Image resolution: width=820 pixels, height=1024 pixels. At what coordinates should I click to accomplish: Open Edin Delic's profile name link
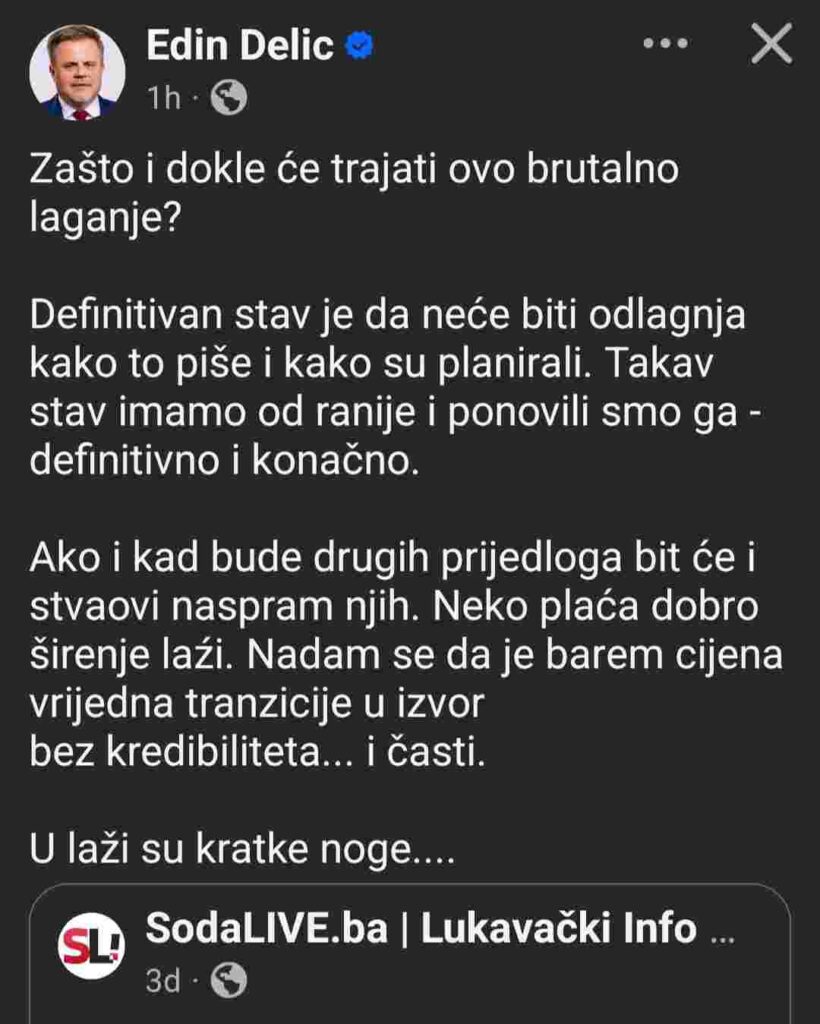click(x=240, y=46)
